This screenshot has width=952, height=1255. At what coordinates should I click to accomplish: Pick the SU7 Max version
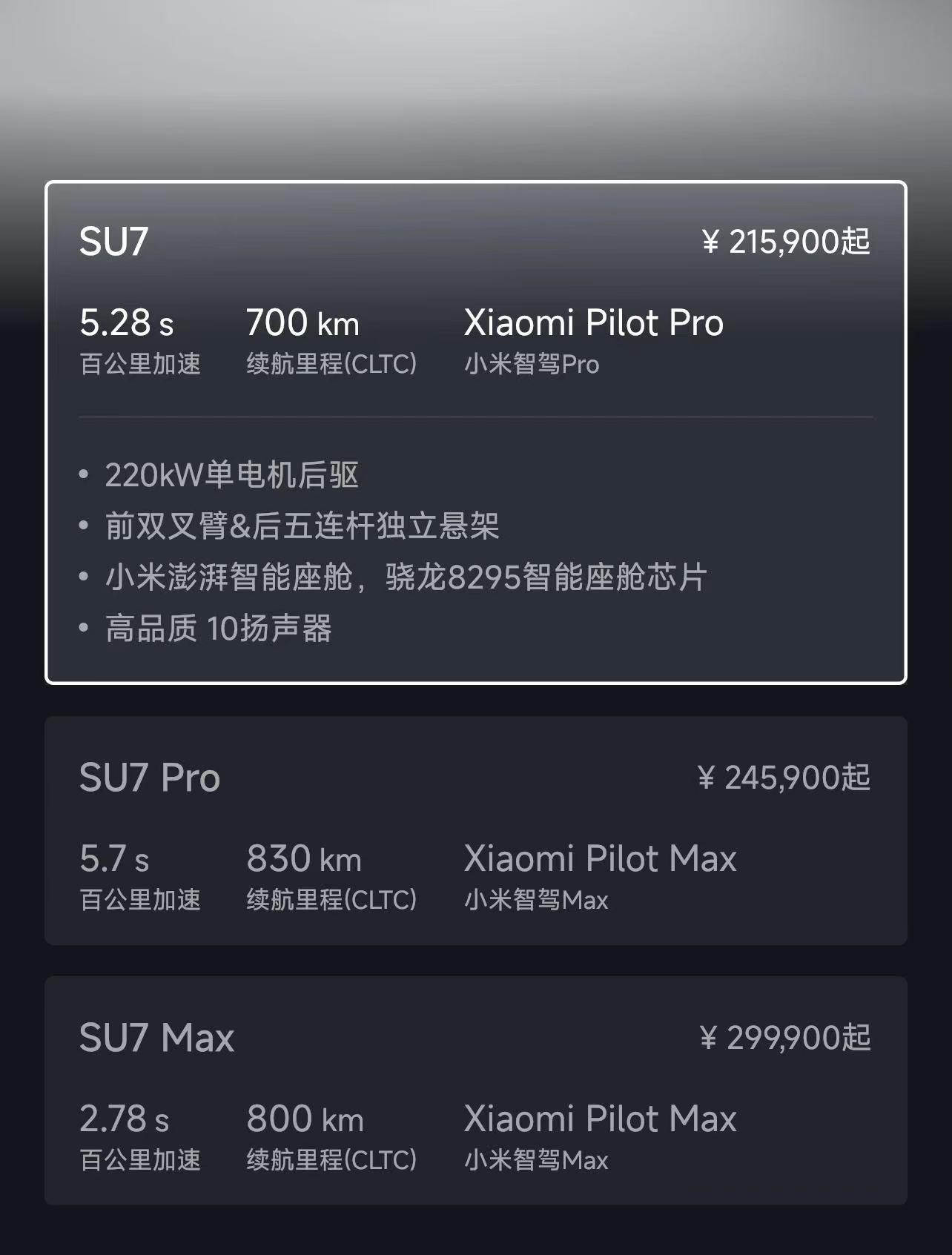click(x=475, y=1090)
